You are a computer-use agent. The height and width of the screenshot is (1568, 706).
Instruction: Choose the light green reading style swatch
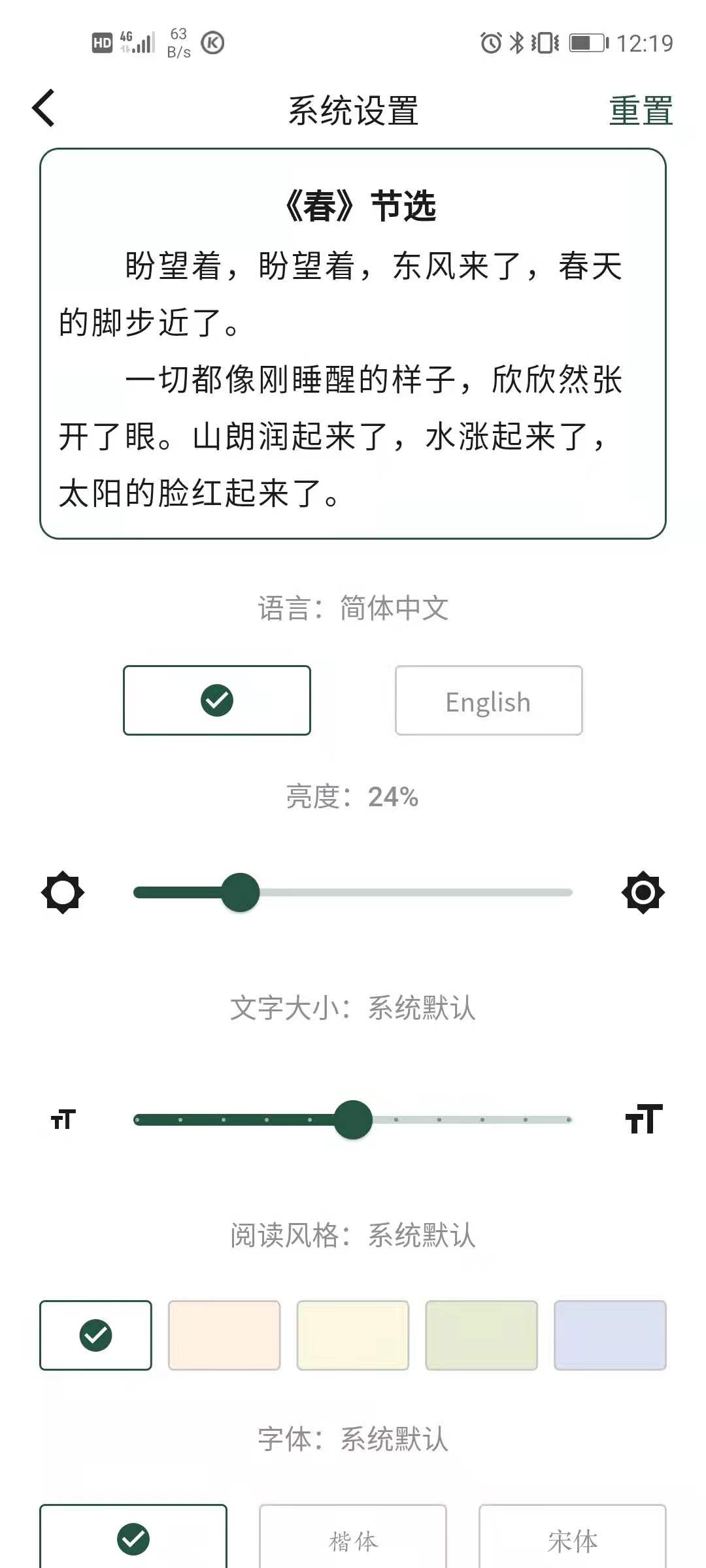point(482,1335)
